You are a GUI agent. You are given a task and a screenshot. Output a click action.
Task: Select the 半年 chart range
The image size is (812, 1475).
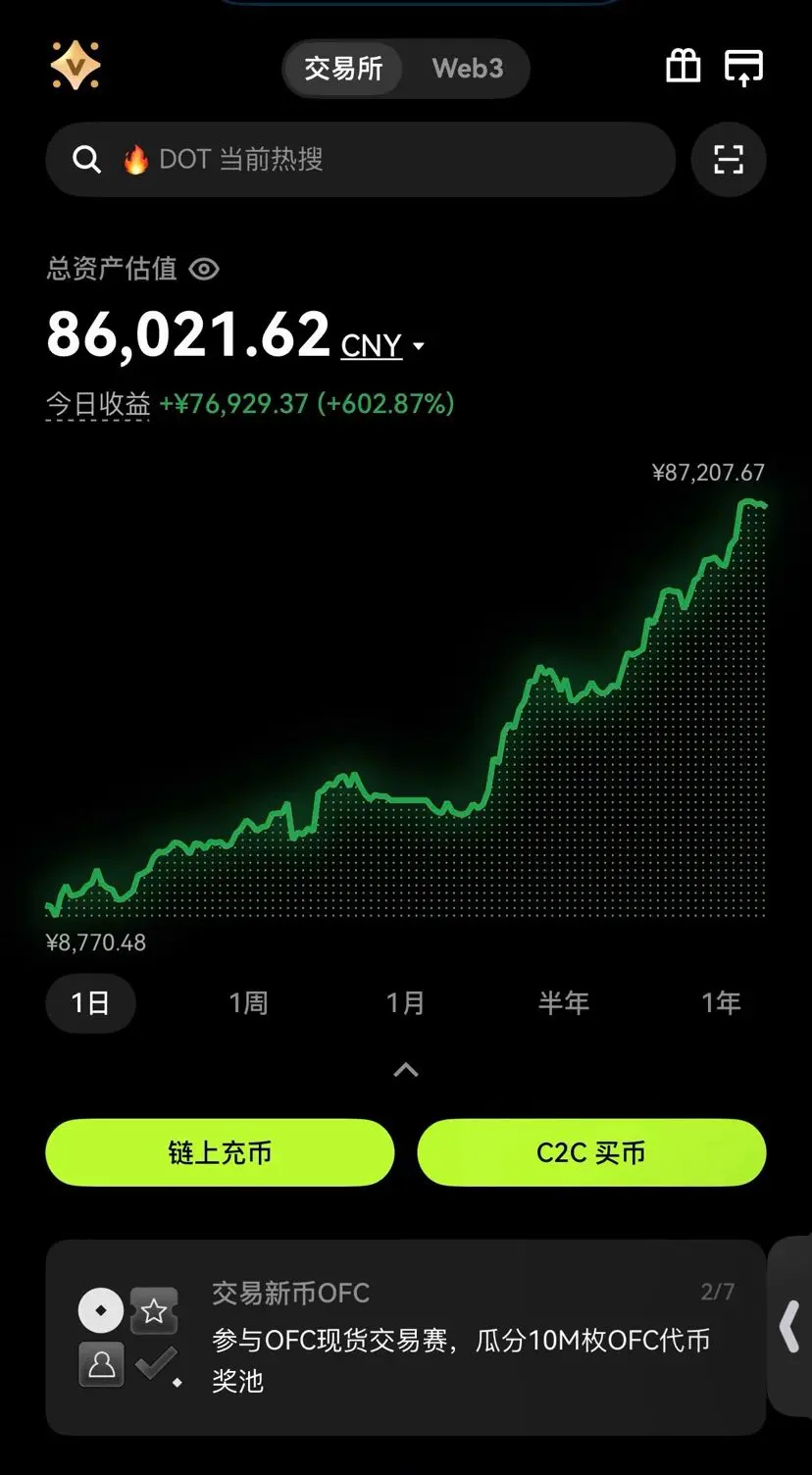pyautogui.click(x=563, y=1002)
